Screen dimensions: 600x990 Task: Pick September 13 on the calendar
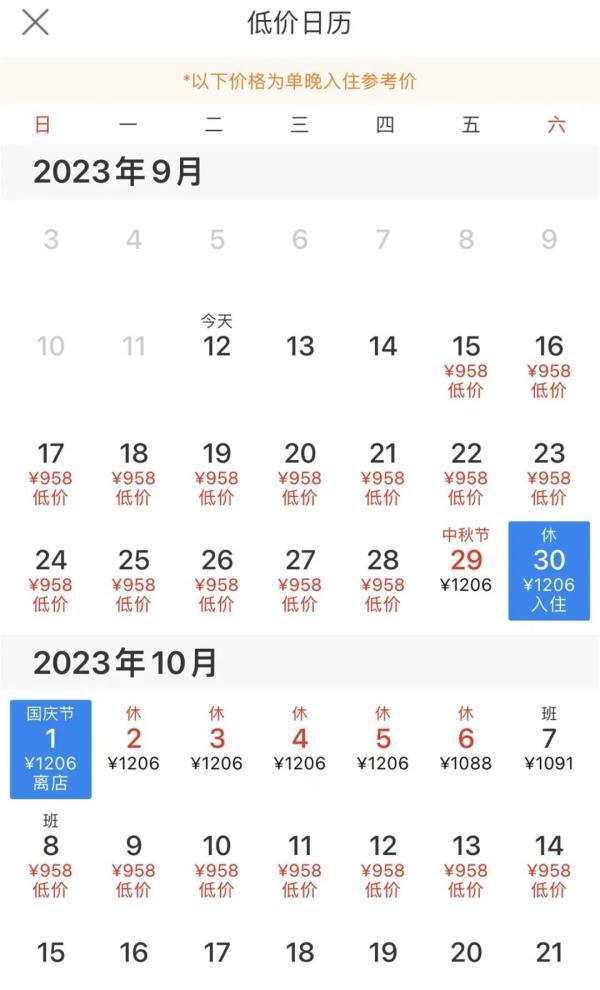click(300, 347)
